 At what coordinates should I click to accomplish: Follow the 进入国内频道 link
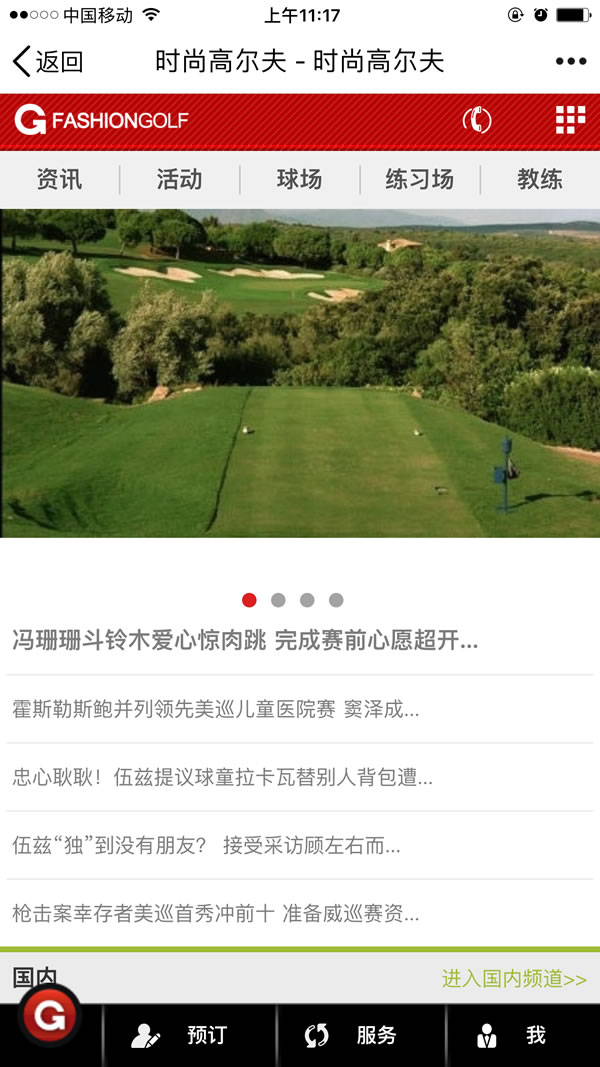pos(514,979)
